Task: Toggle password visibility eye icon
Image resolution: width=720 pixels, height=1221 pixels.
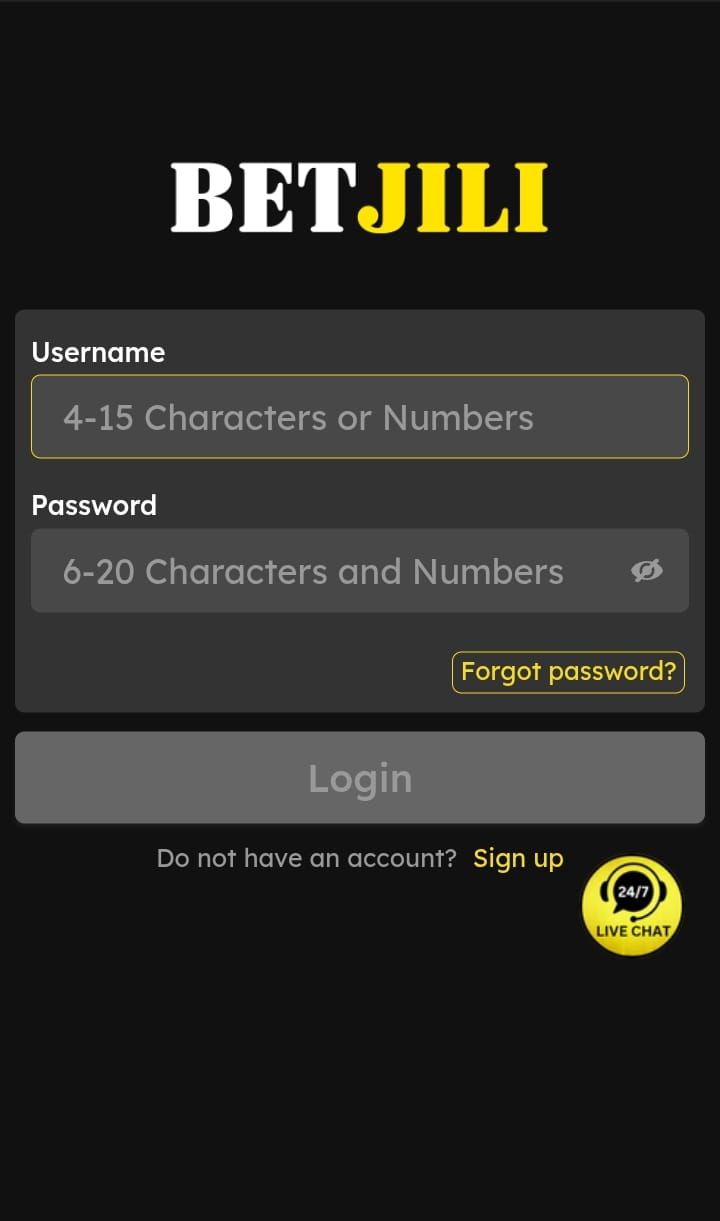Action: click(x=647, y=571)
